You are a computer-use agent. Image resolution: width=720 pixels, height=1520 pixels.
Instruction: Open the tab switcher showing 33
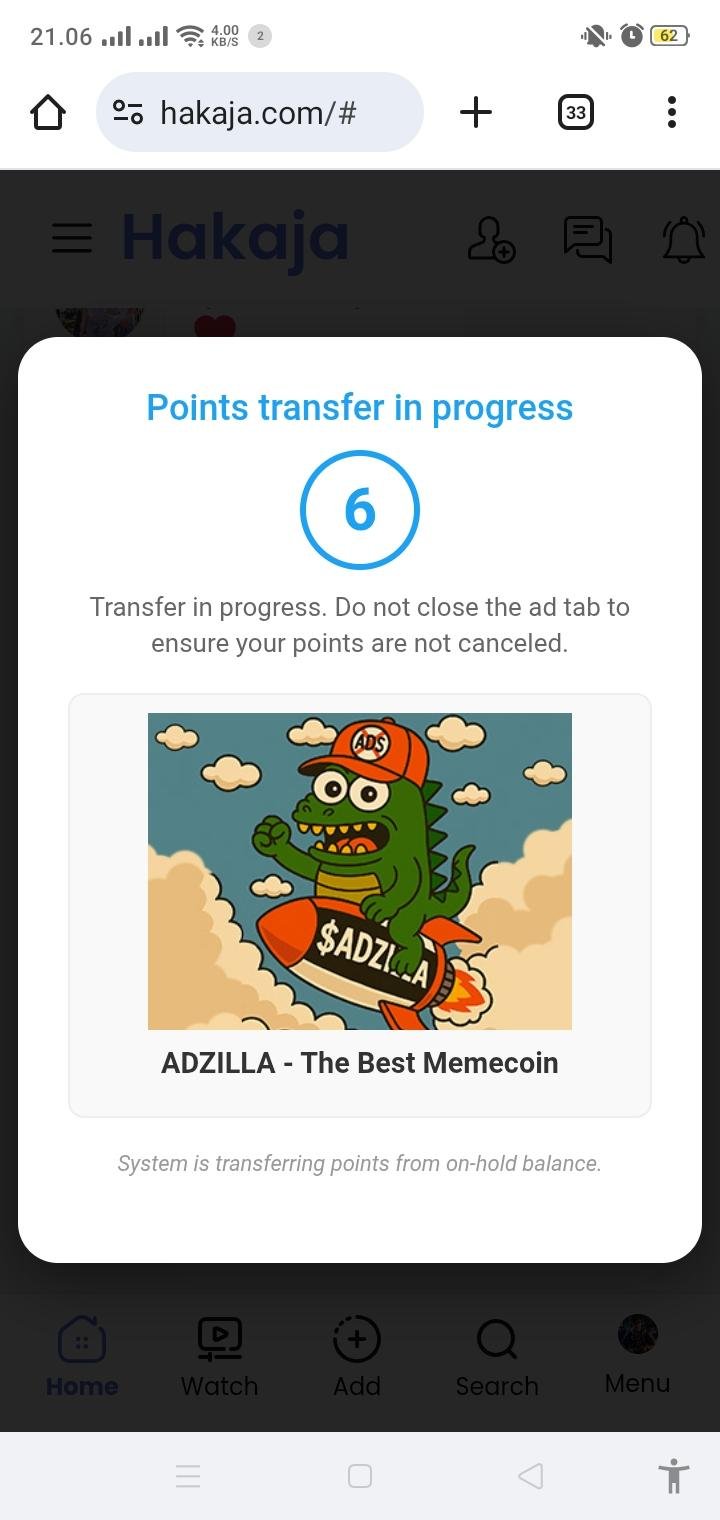pos(575,112)
